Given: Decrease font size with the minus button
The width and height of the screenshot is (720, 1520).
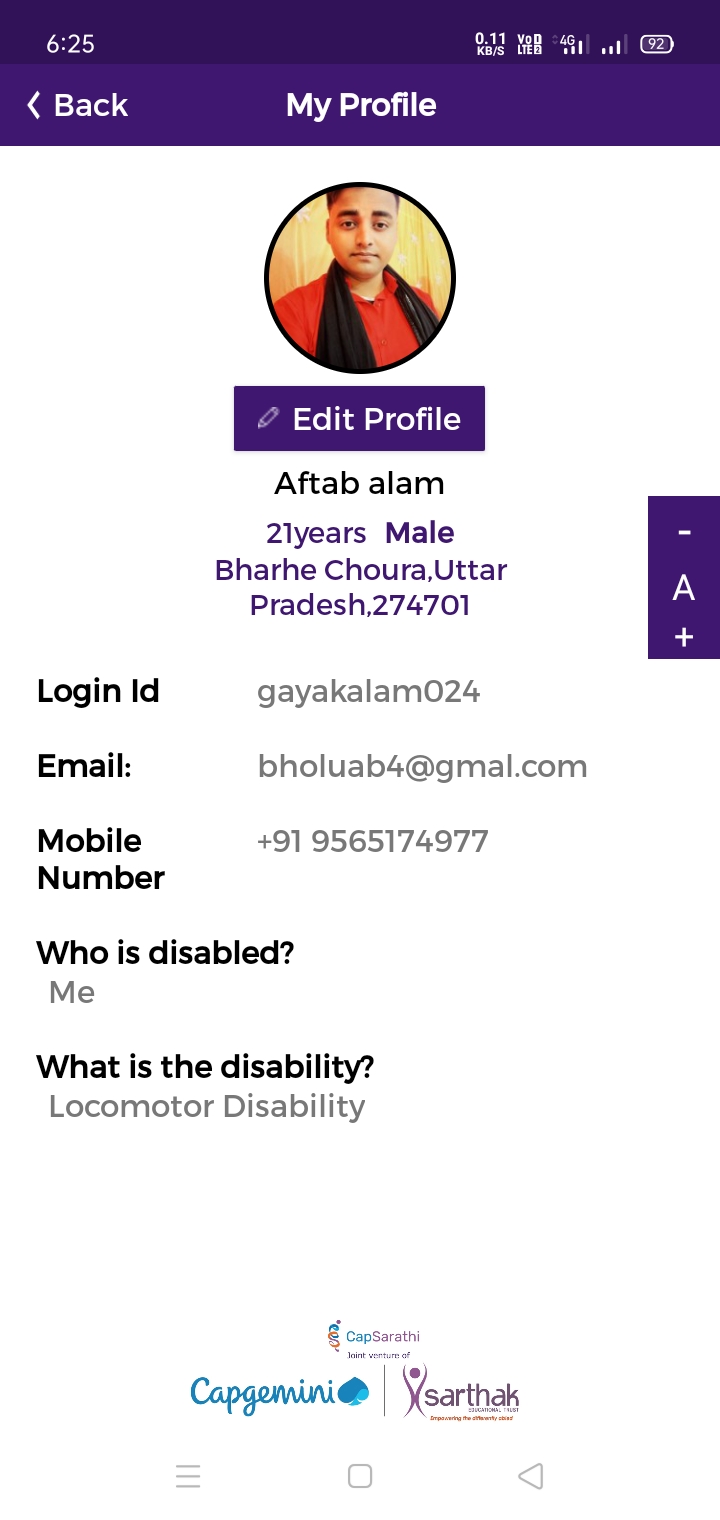Looking at the screenshot, I should (684, 532).
